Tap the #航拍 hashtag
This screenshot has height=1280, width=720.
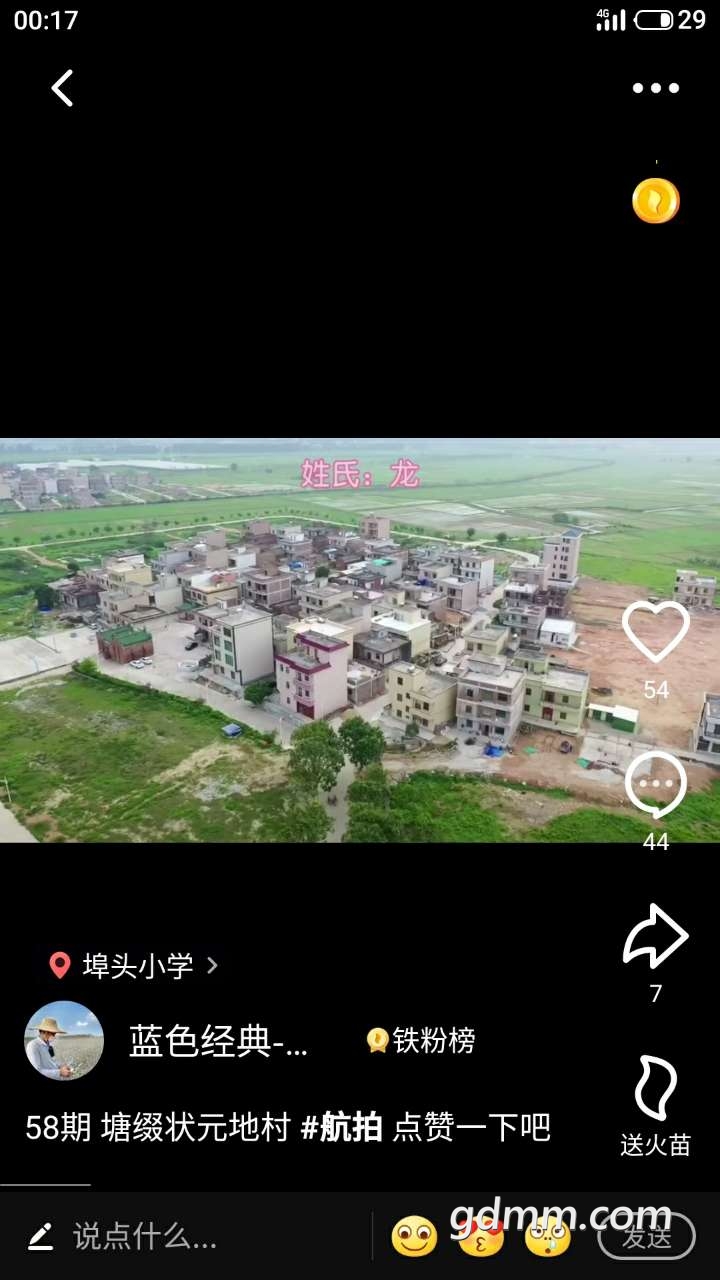tap(341, 1128)
